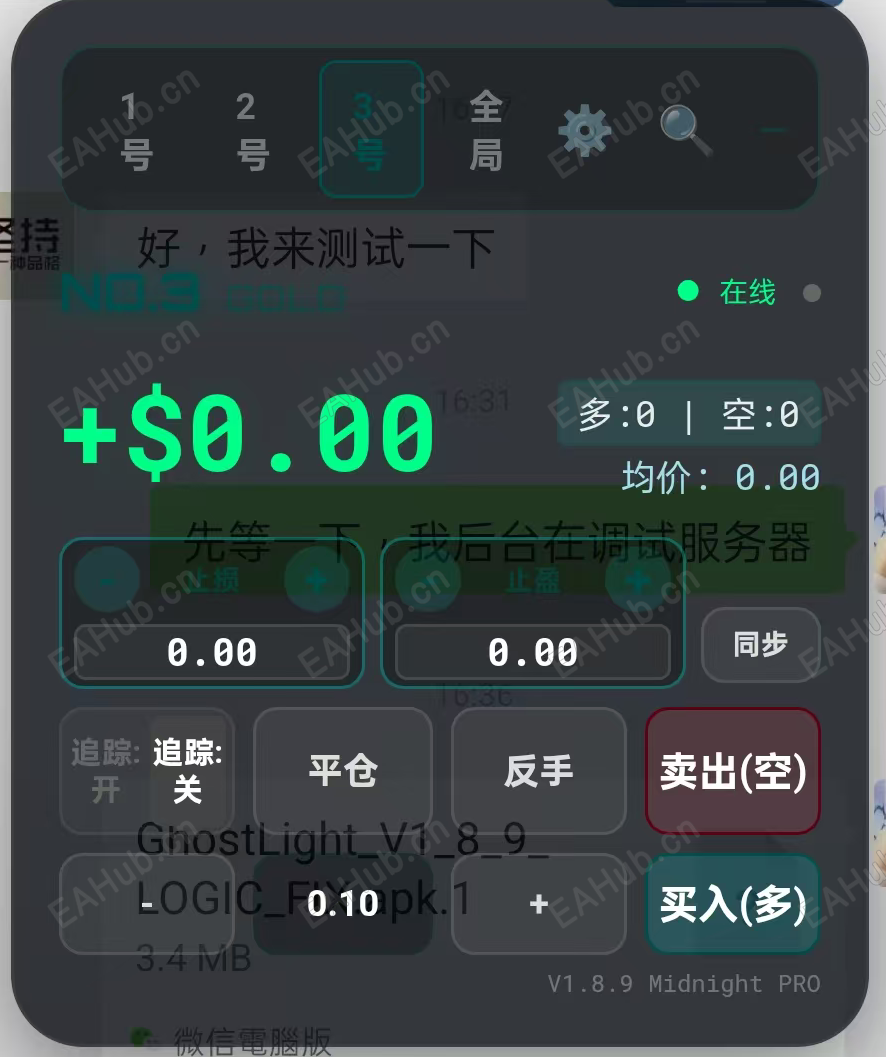Decrease 止损 using its minus icon
The width and height of the screenshot is (886, 1057).
click(x=104, y=578)
